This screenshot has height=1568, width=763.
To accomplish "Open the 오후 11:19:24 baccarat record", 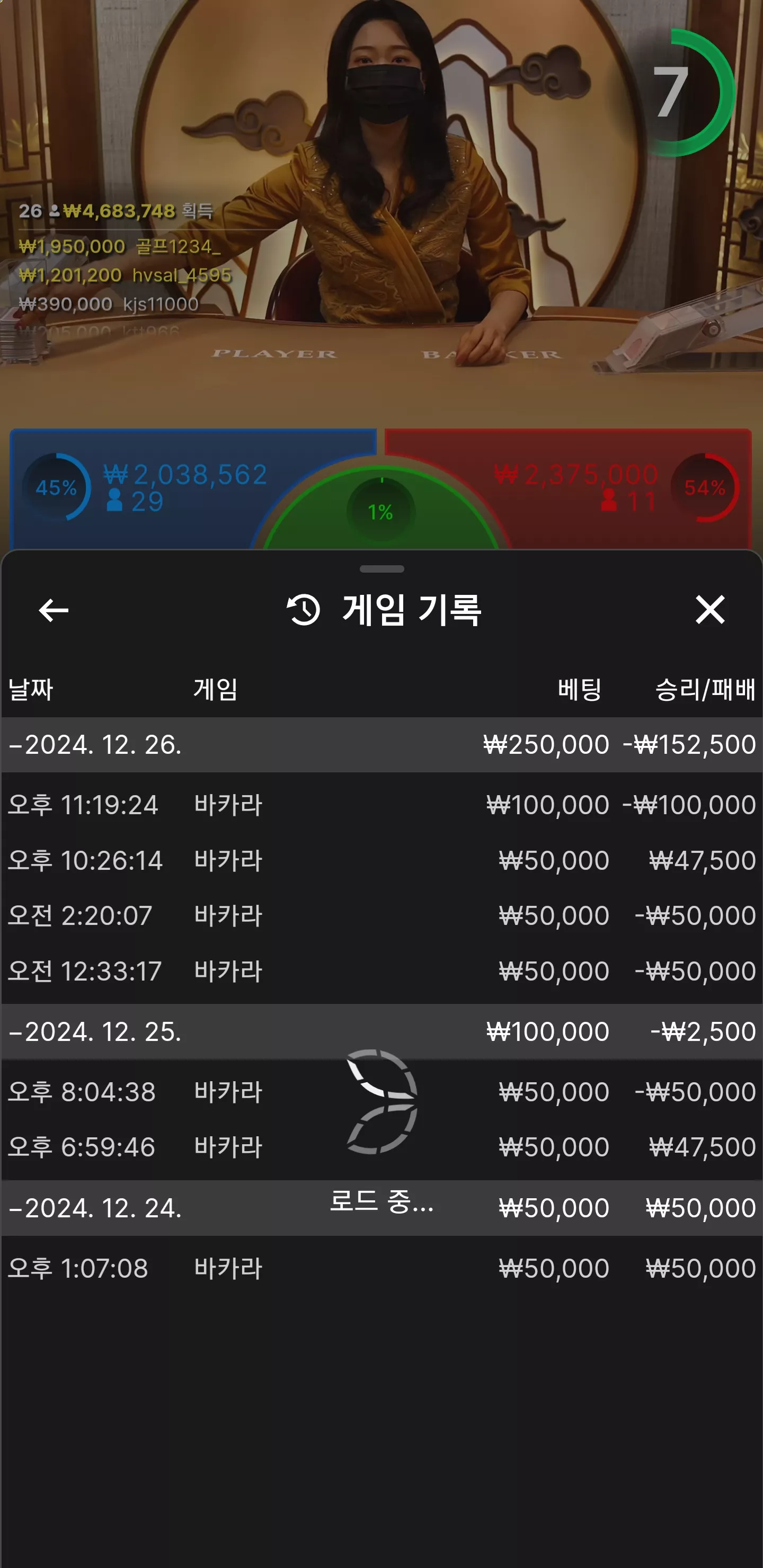I will pos(382,805).
